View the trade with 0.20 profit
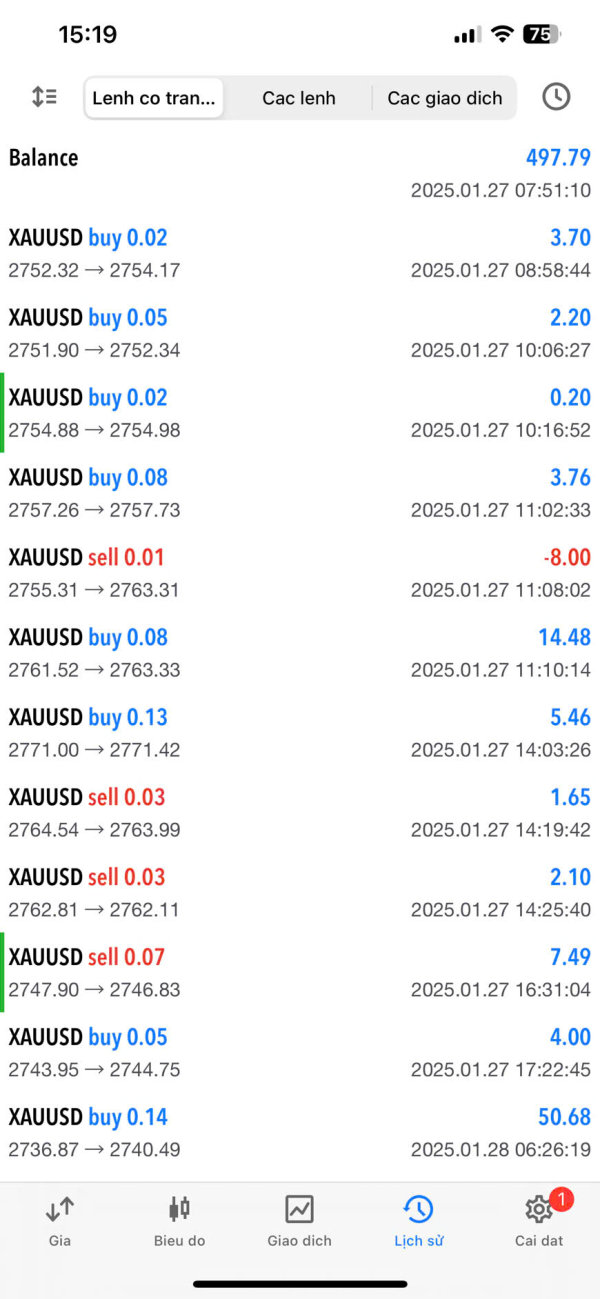 tap(300, 412)
